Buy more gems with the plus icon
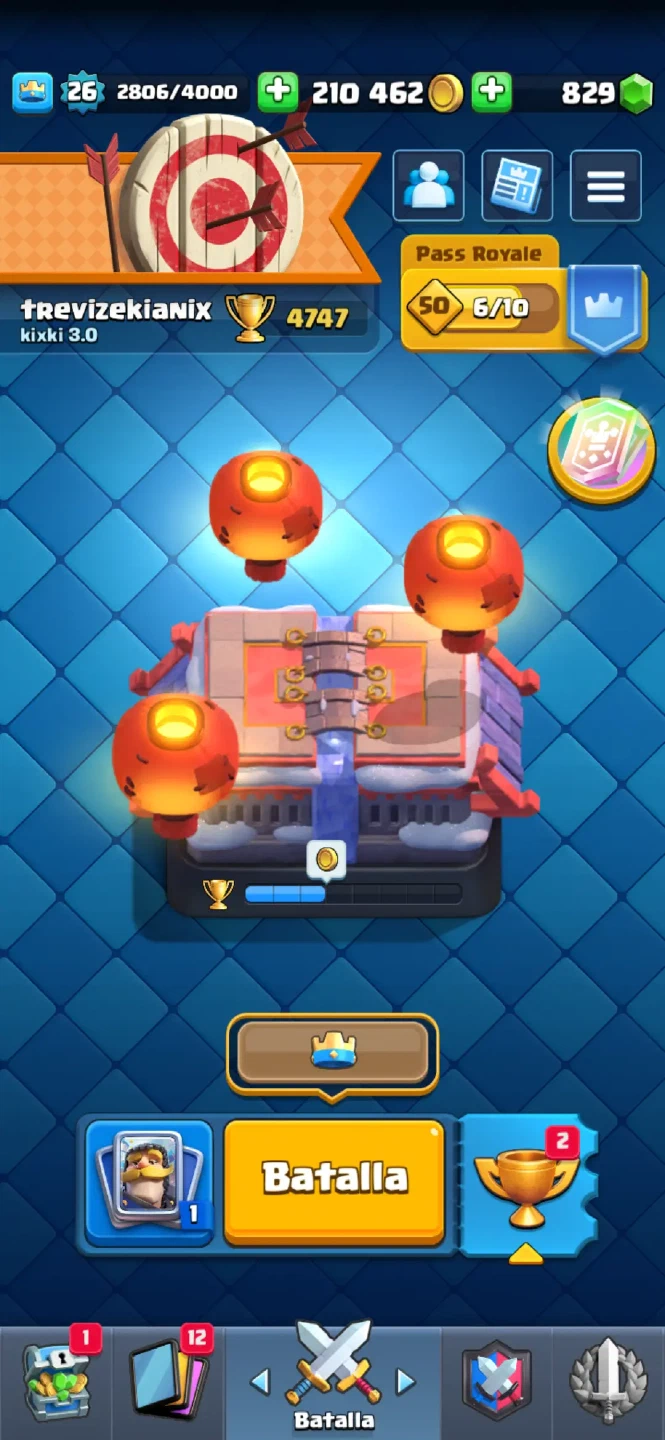 [x=491, y=93]
